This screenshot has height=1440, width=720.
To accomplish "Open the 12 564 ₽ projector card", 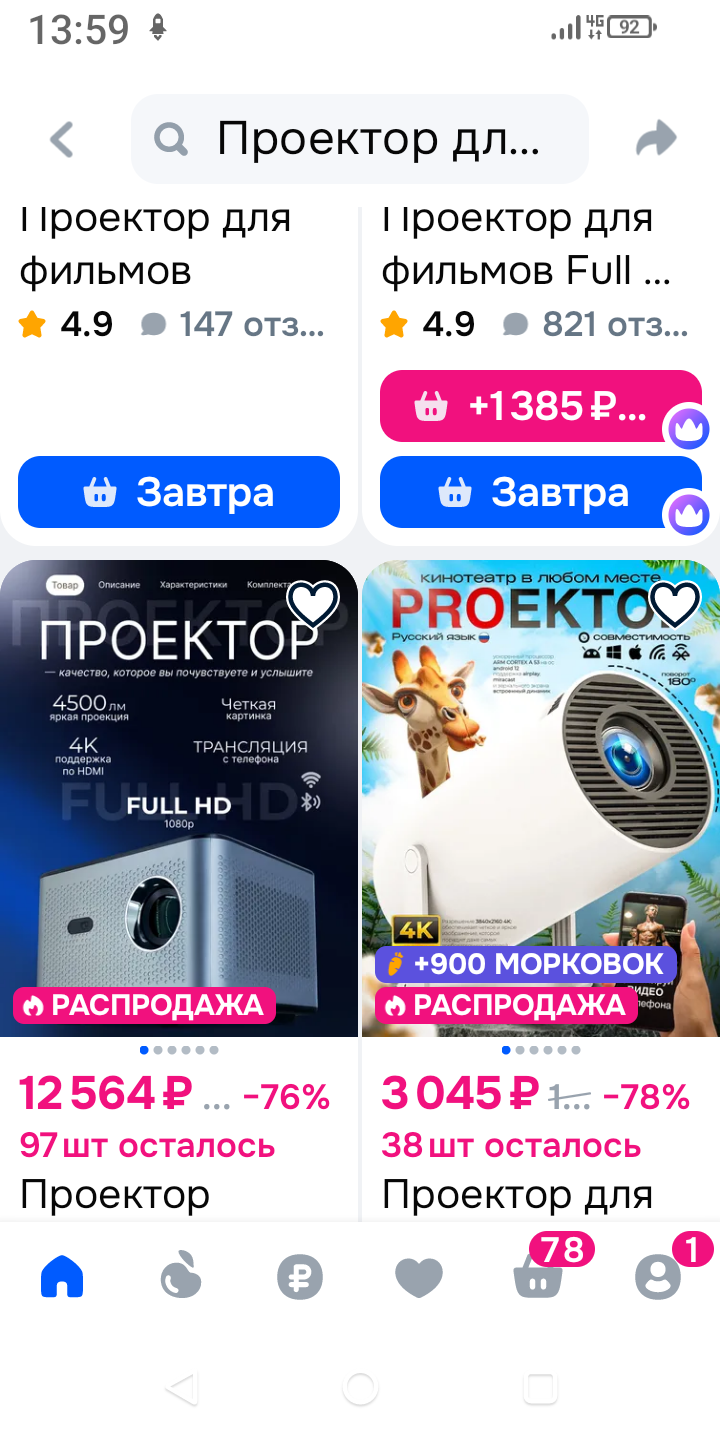I will click(x=179, y=800).
